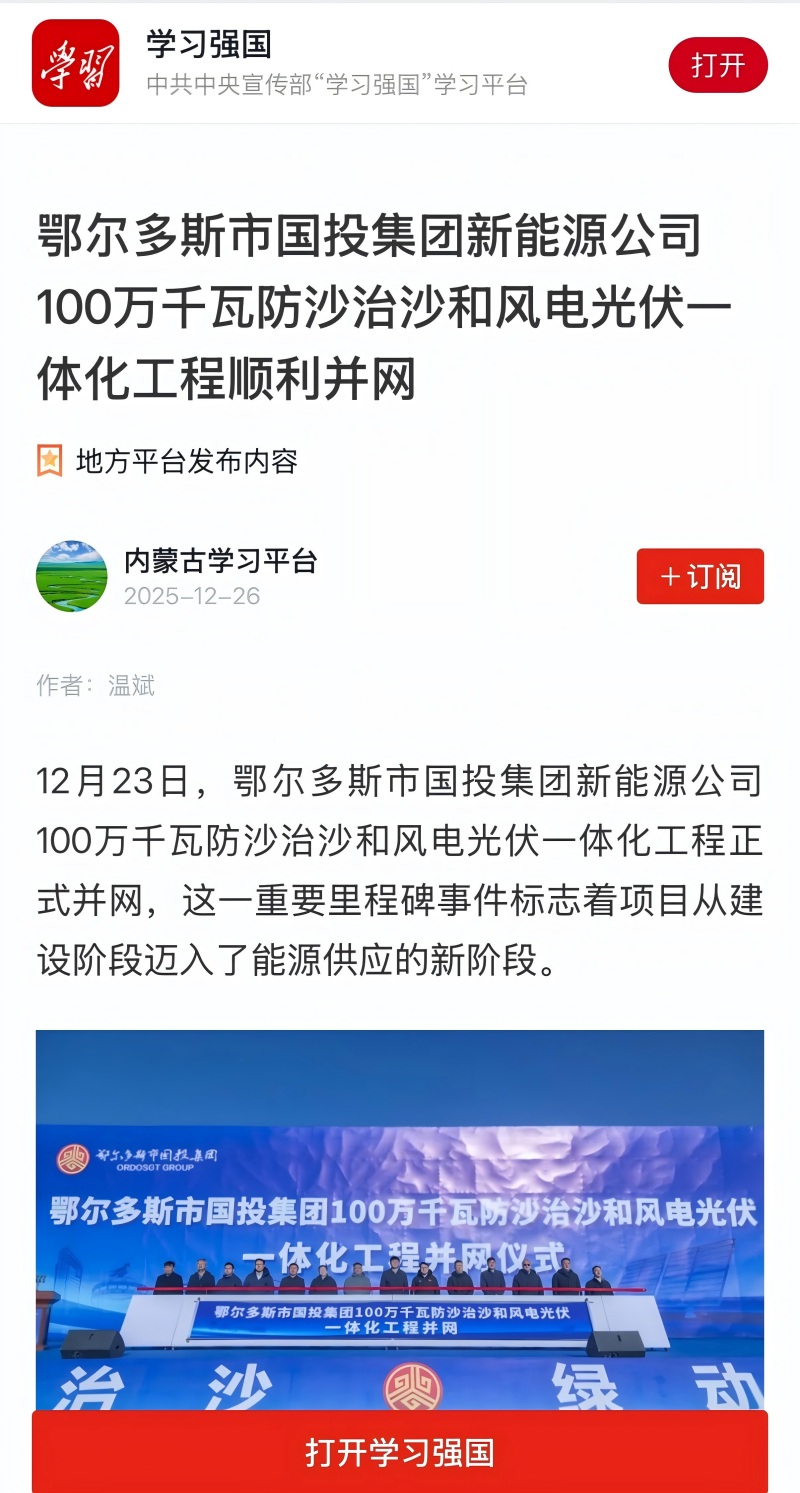
Task: Subscribe via the +订阅 button
Action: (700, 576)
